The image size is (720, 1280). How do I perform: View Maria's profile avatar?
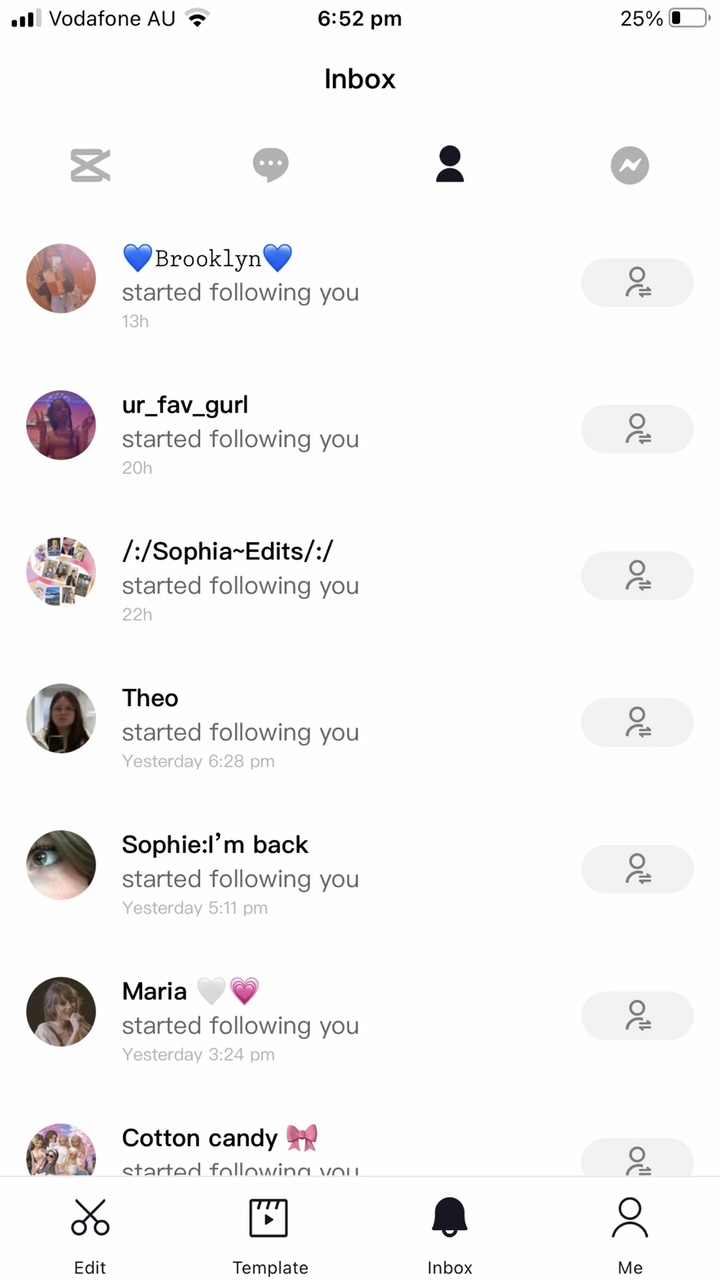pyautogui.click(x=61, y=1012)
